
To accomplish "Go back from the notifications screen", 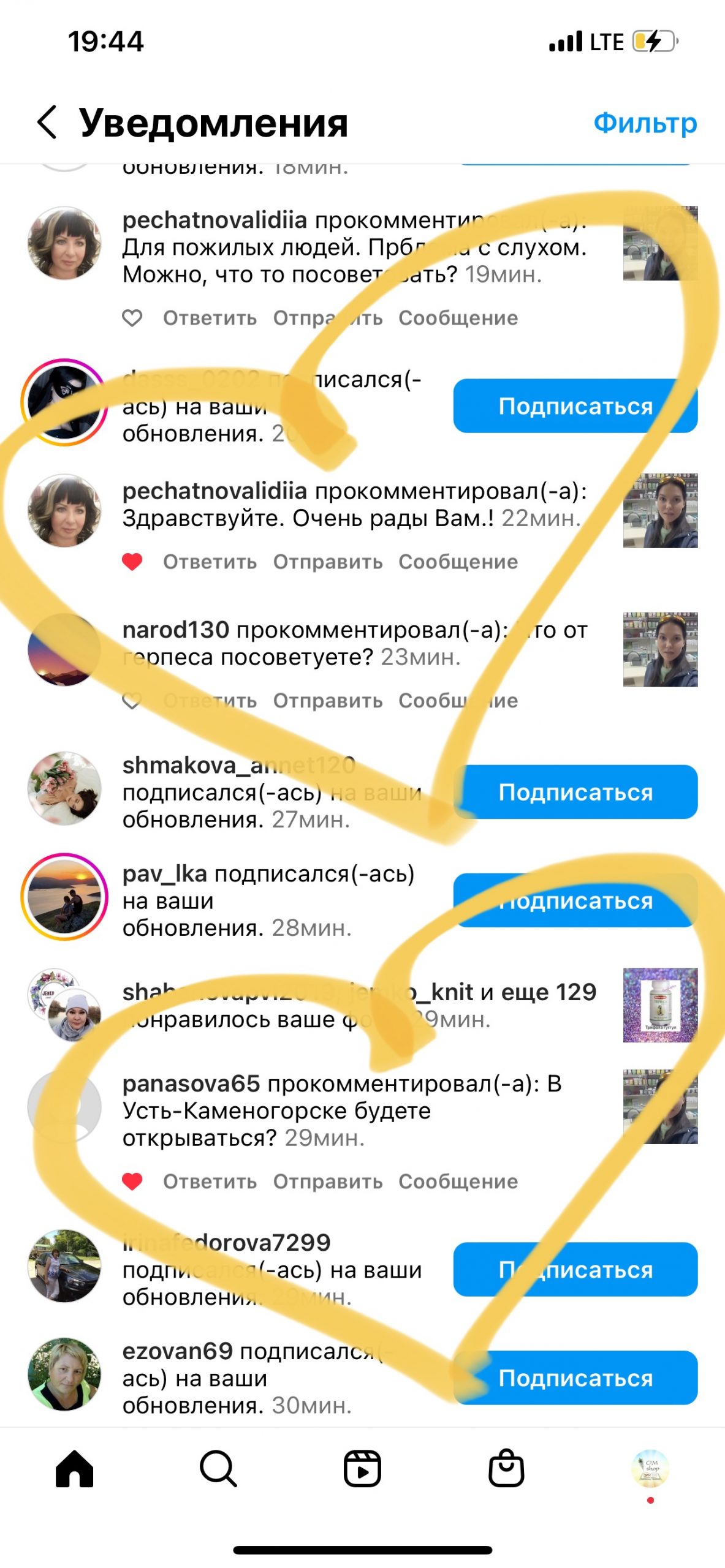I will tap(48, 122).
